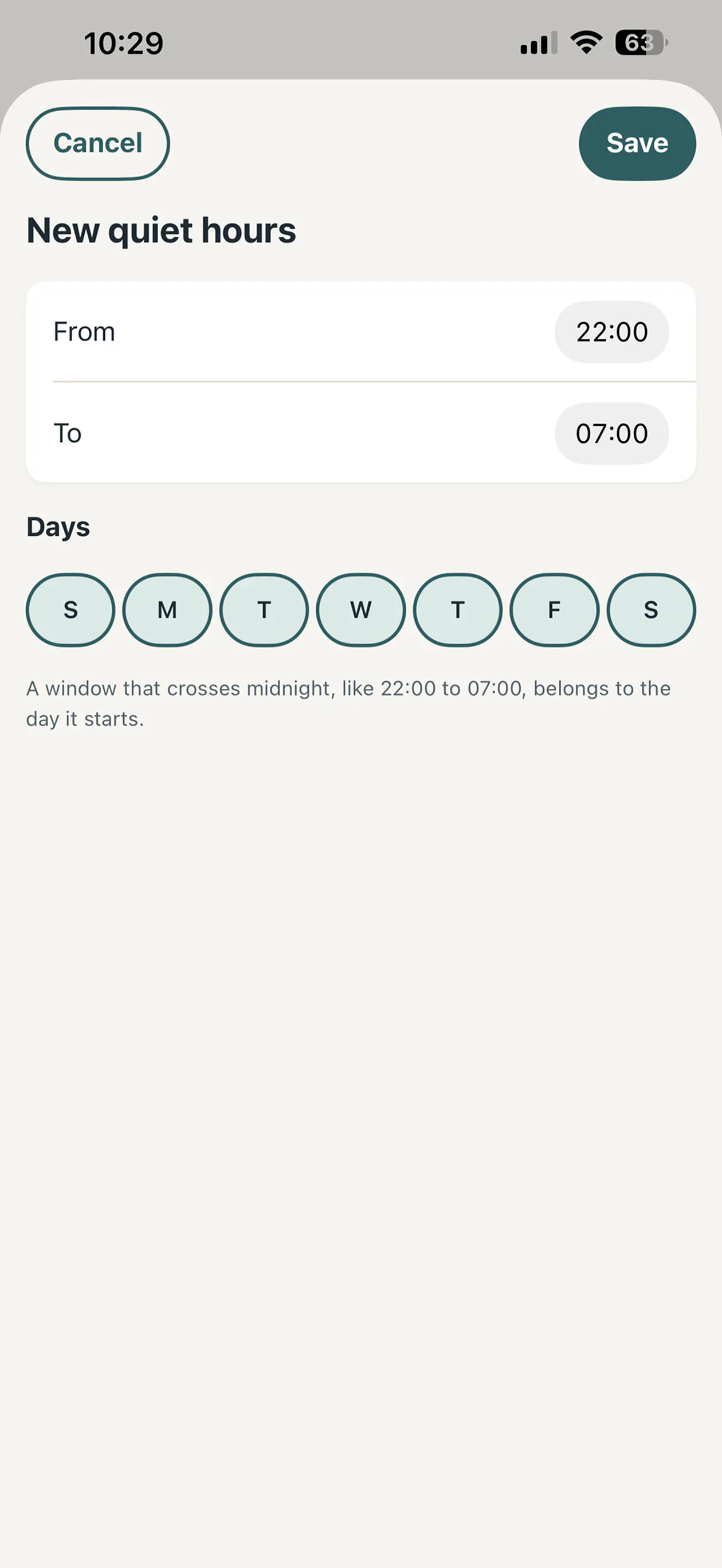722x1568 pixels.
Task: Save the new quiet hours
Action: pos(637,144)
